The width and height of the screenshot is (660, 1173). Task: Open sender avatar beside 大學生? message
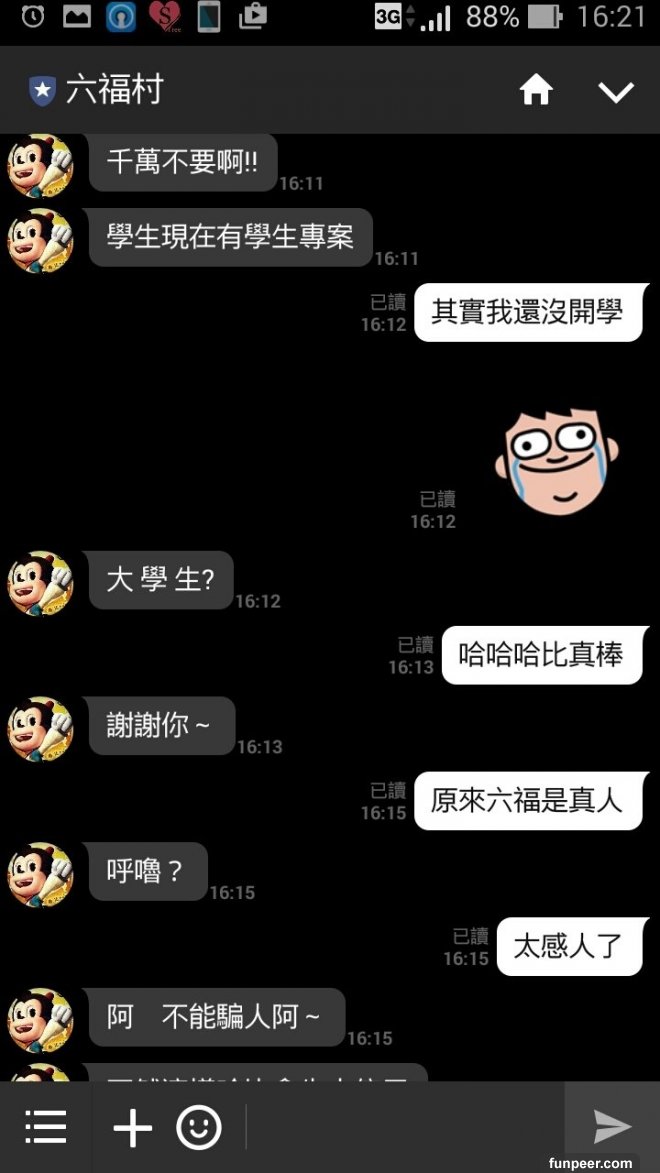click(x=41, y=583)
